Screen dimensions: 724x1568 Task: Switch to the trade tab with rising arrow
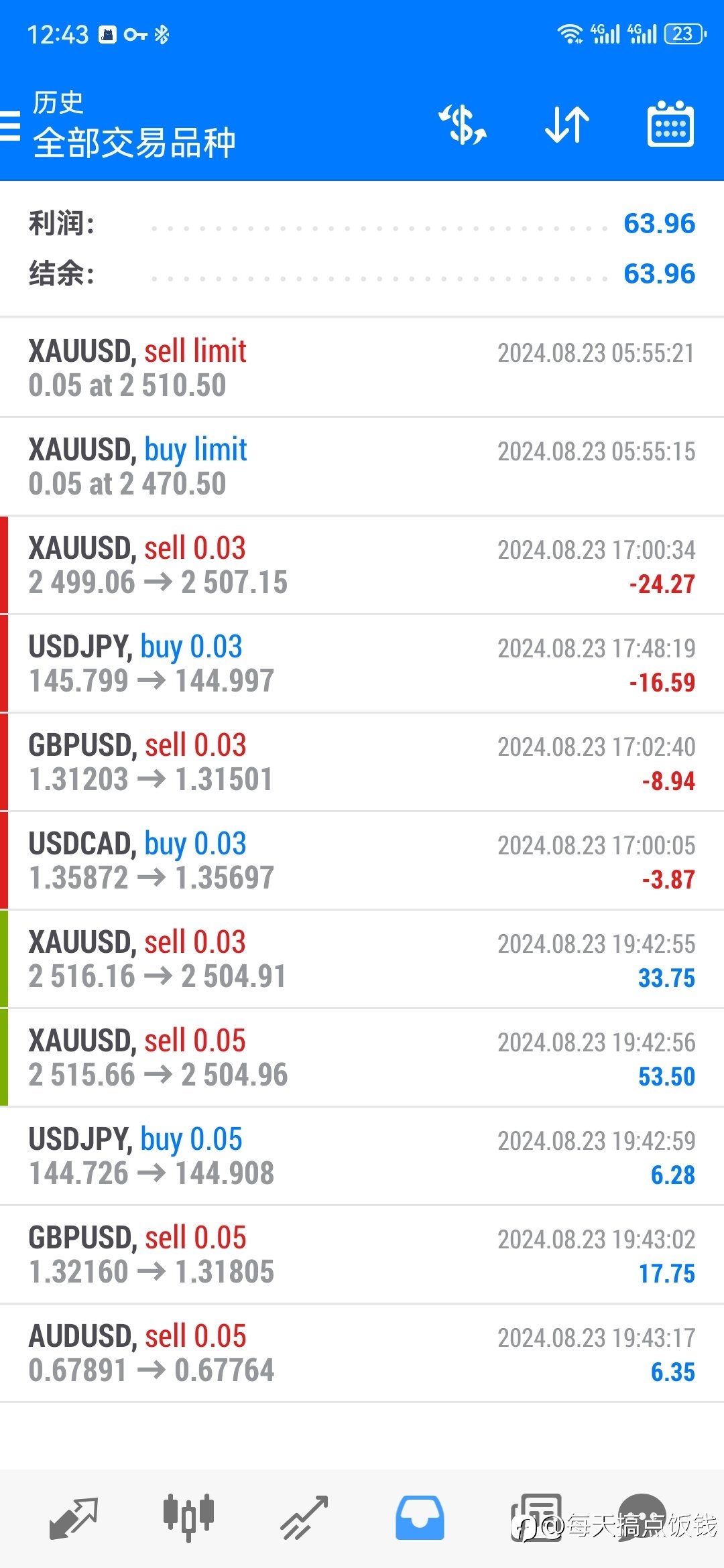click(x=304, y=1518)
